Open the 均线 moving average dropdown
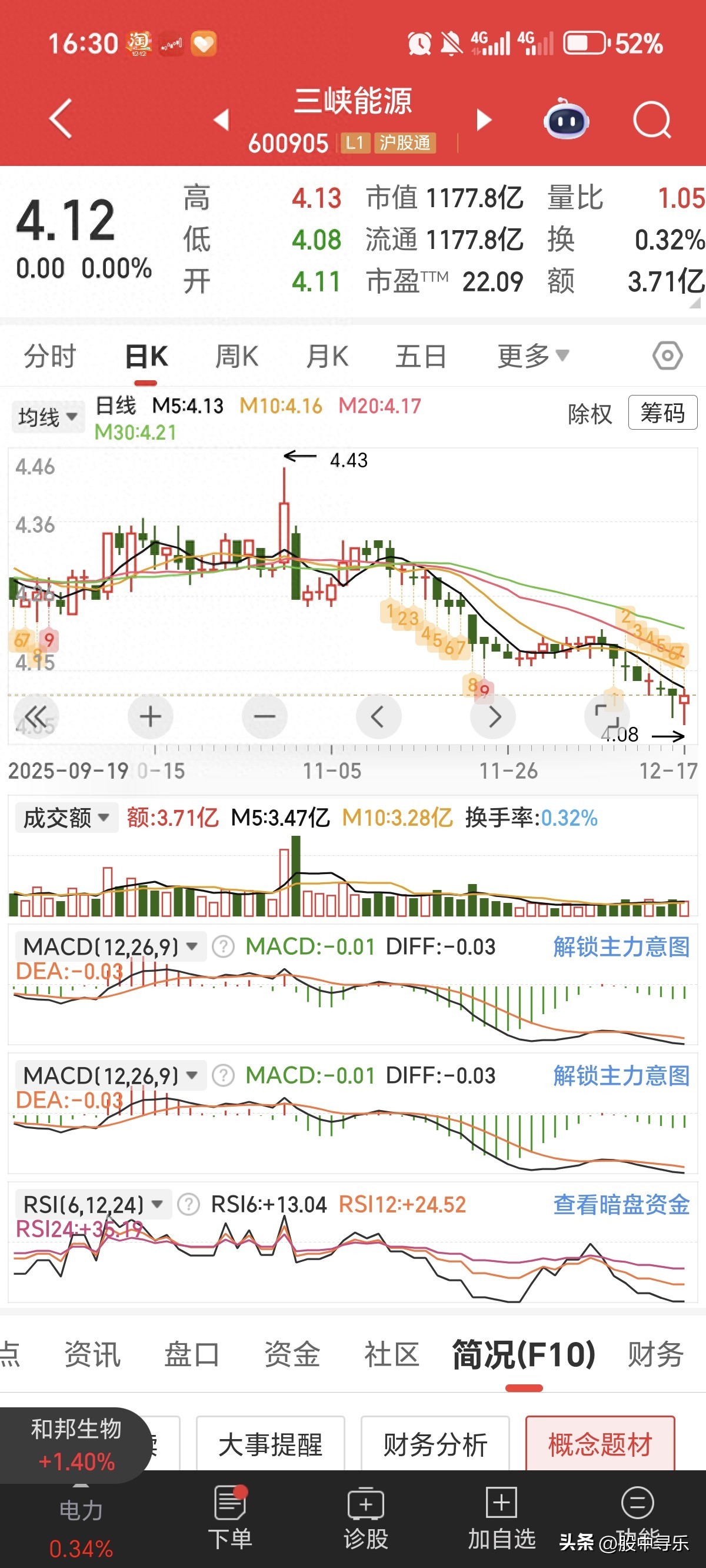706x1568 pixels. (x=48, y=416)
